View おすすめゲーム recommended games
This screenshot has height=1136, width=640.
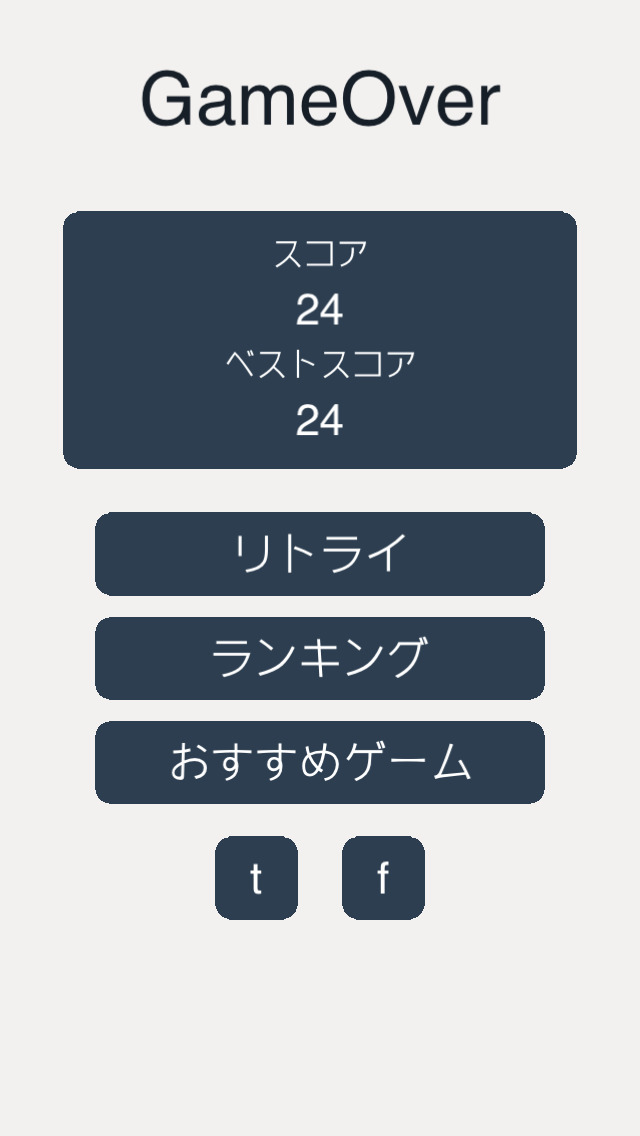pos(320,762)
